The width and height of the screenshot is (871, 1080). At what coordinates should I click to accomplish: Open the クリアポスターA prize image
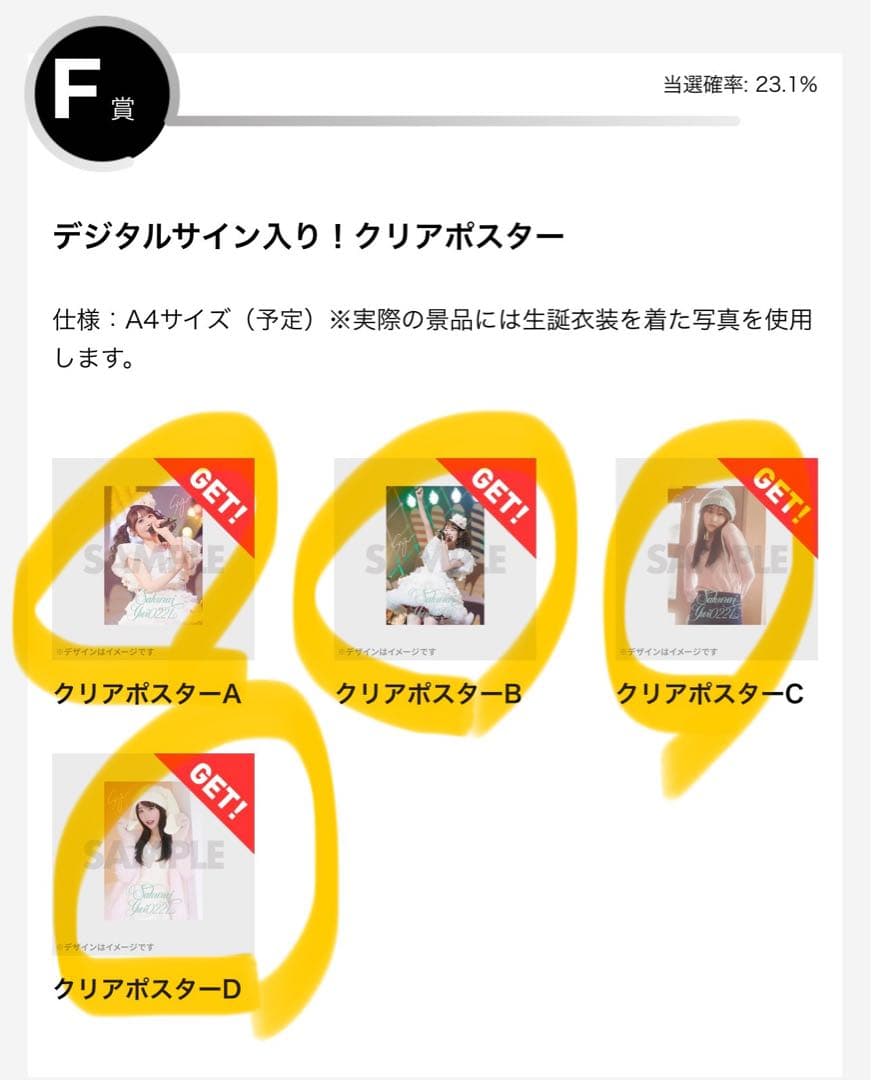tap(153, 558)
